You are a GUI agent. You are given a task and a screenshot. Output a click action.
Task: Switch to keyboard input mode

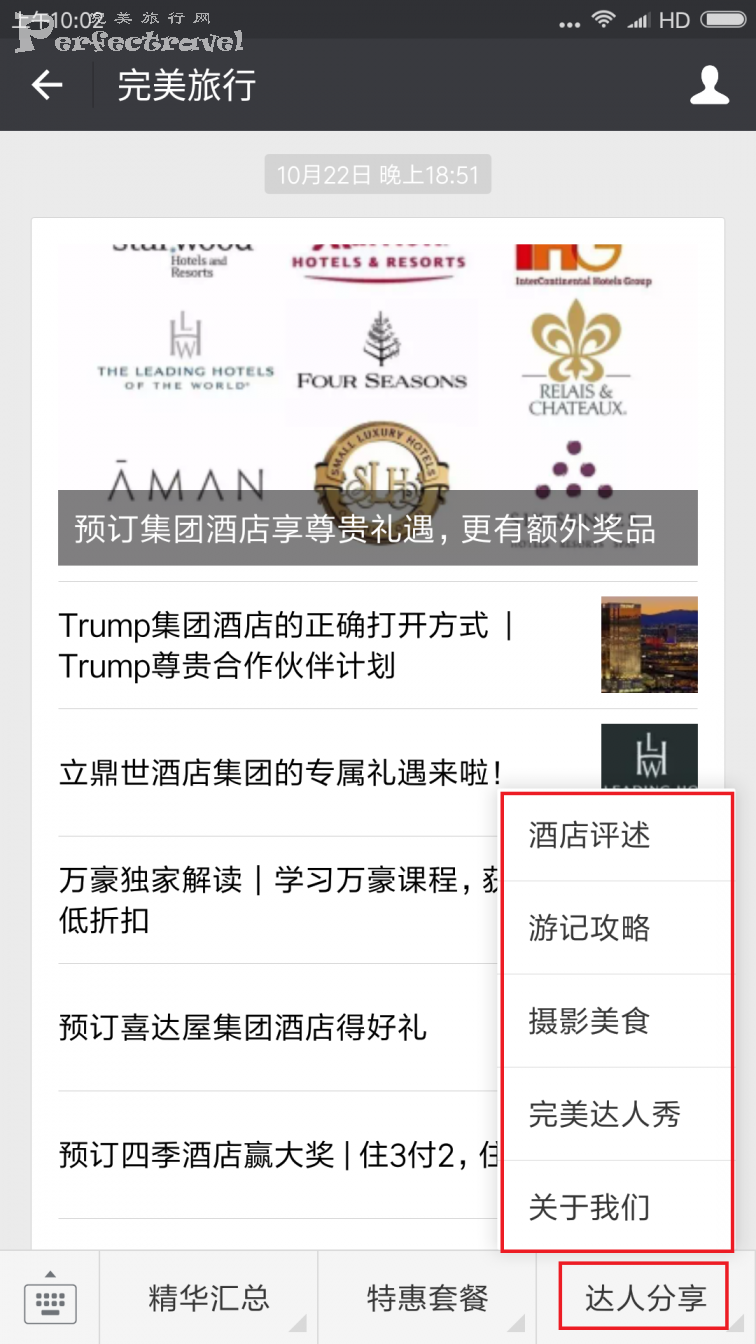[x=49, y=1299]
